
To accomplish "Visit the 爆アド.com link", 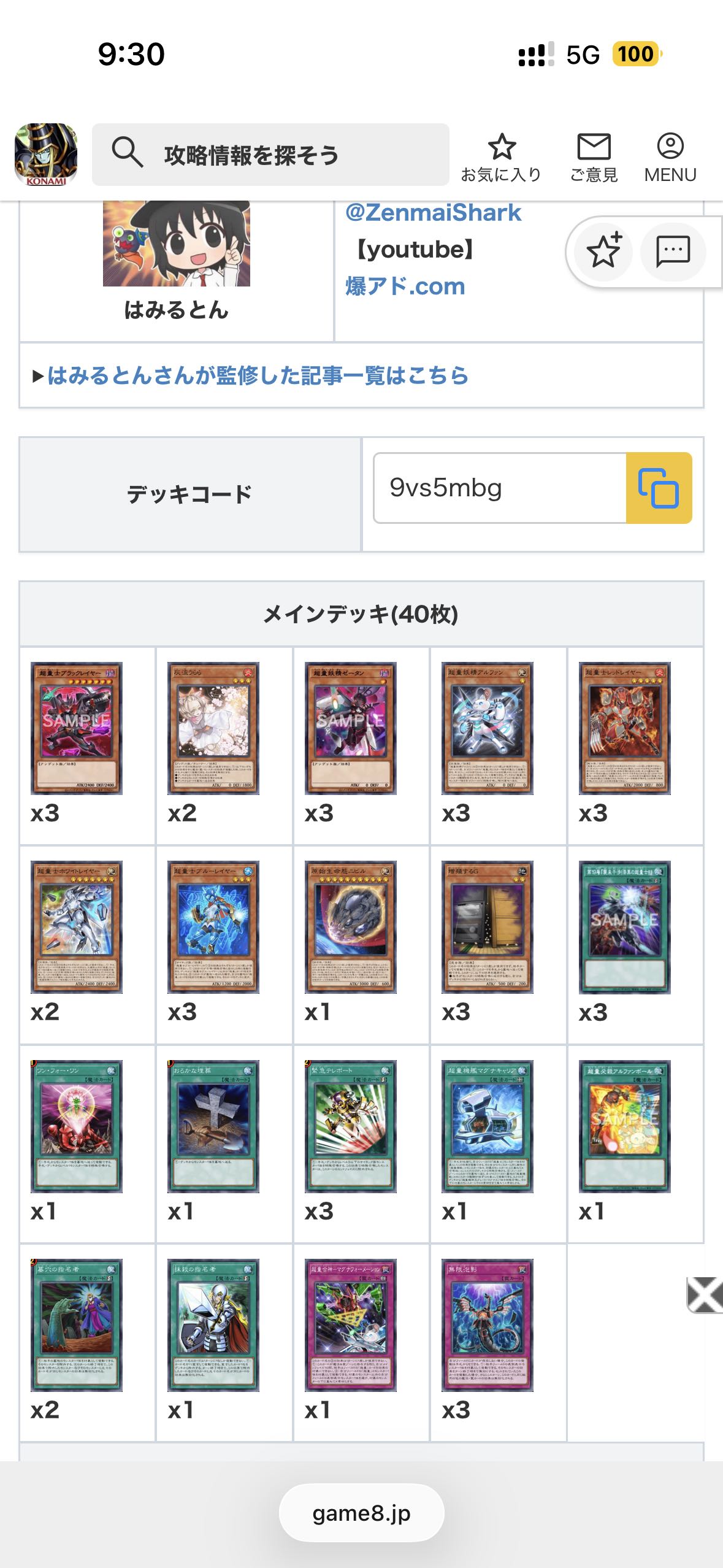I will pyautogui.click(x=405, y=286).
